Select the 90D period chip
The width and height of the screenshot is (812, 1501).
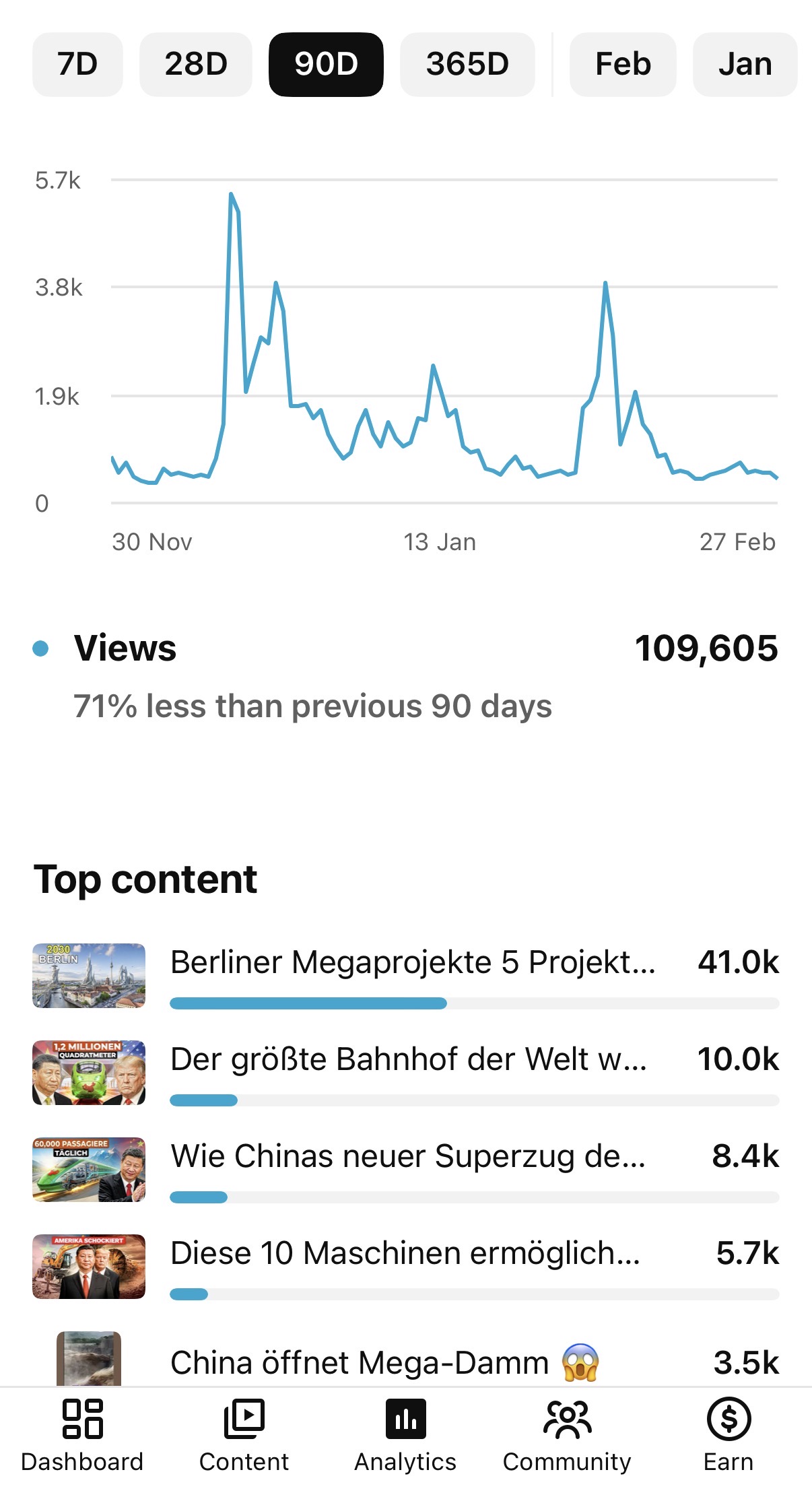pyautogui.click(x=326, y=65)
